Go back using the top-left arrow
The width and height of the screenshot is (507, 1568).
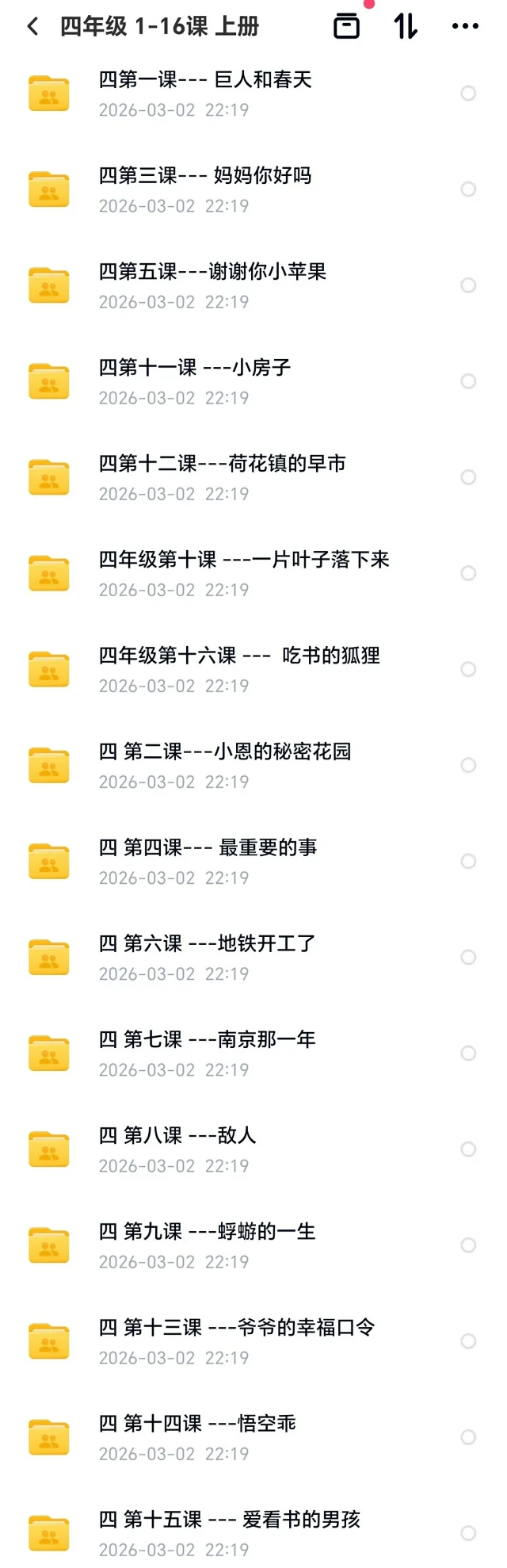(x=32, y=27)
